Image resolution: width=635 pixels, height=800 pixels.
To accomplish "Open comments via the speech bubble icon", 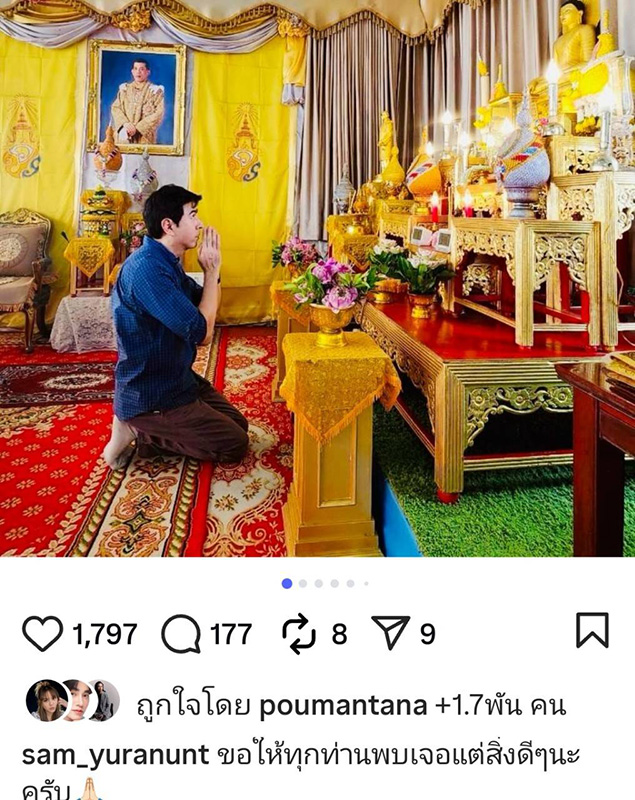I will pyautogui.click(x=180, y=633).
